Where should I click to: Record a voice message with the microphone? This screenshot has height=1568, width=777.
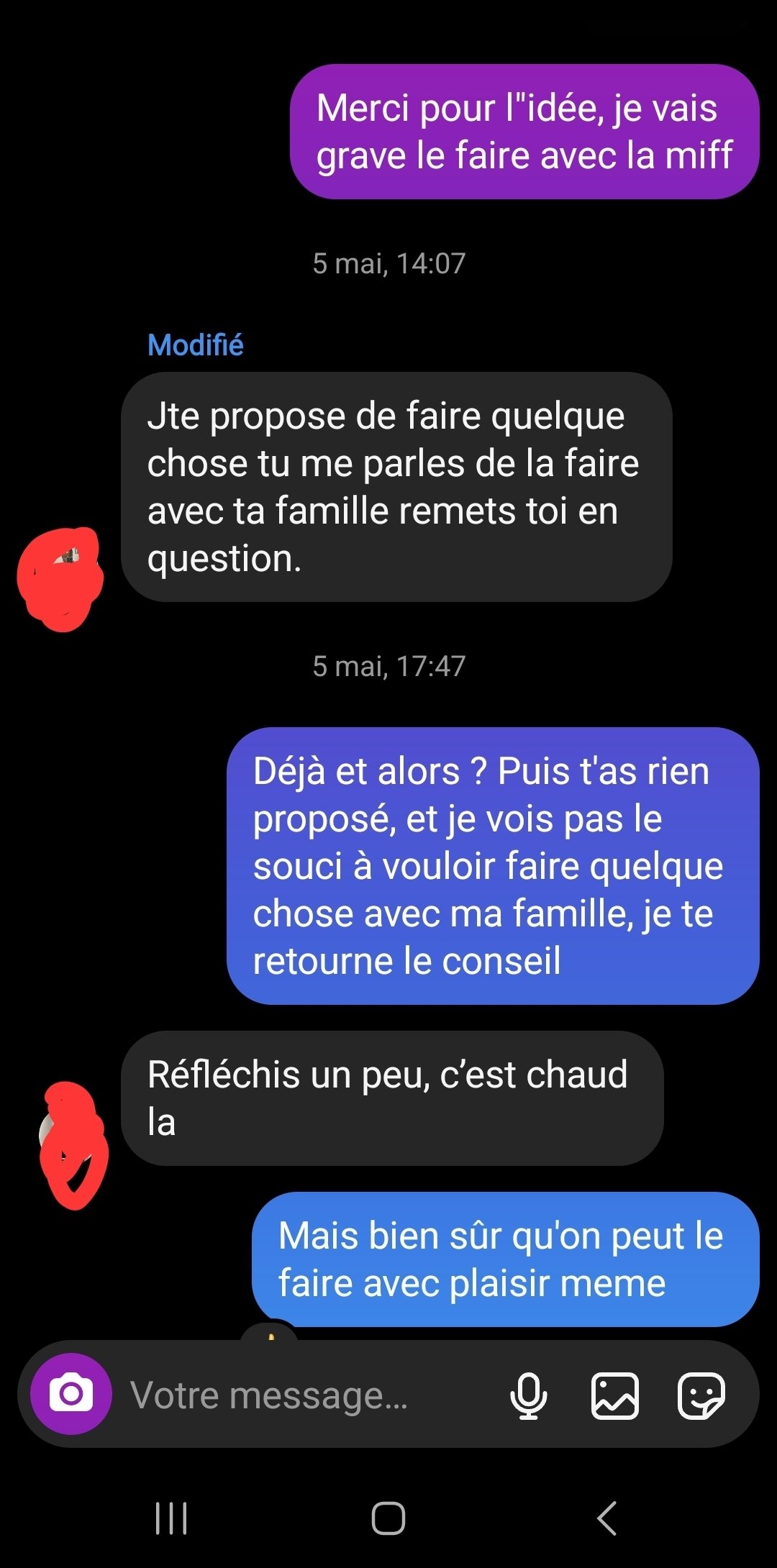click(x=528, y=1395)
